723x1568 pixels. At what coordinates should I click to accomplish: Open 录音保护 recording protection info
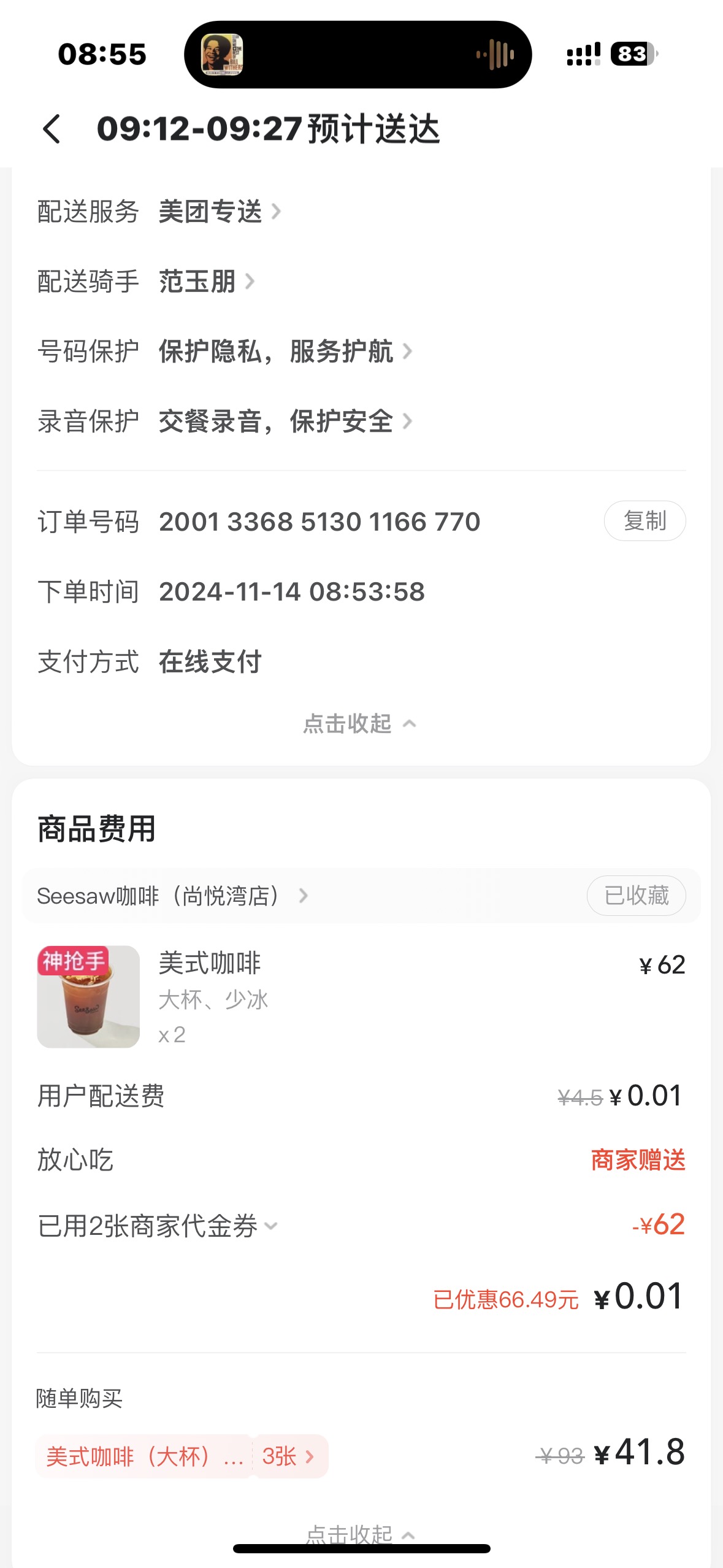285,421
